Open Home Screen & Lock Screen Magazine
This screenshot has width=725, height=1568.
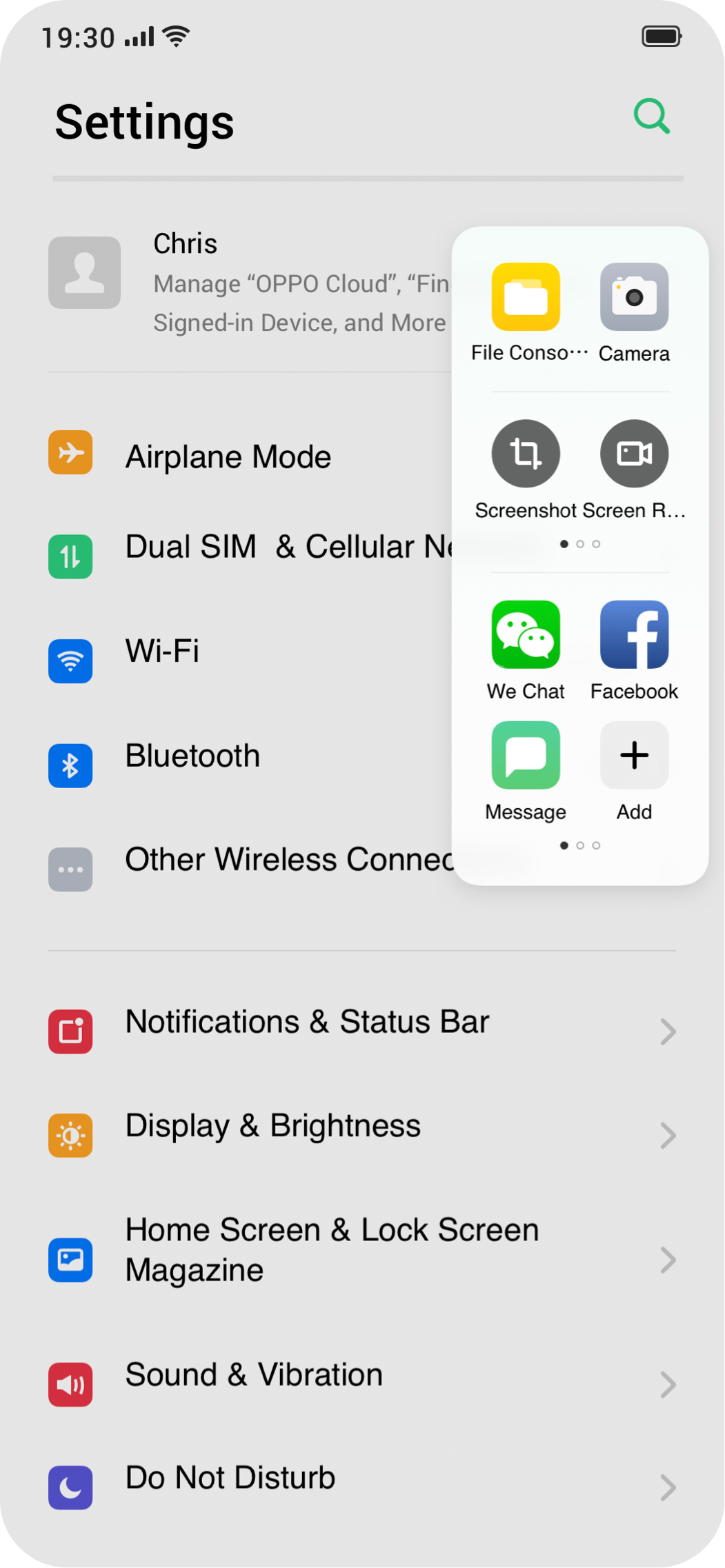coord(331,1250)
